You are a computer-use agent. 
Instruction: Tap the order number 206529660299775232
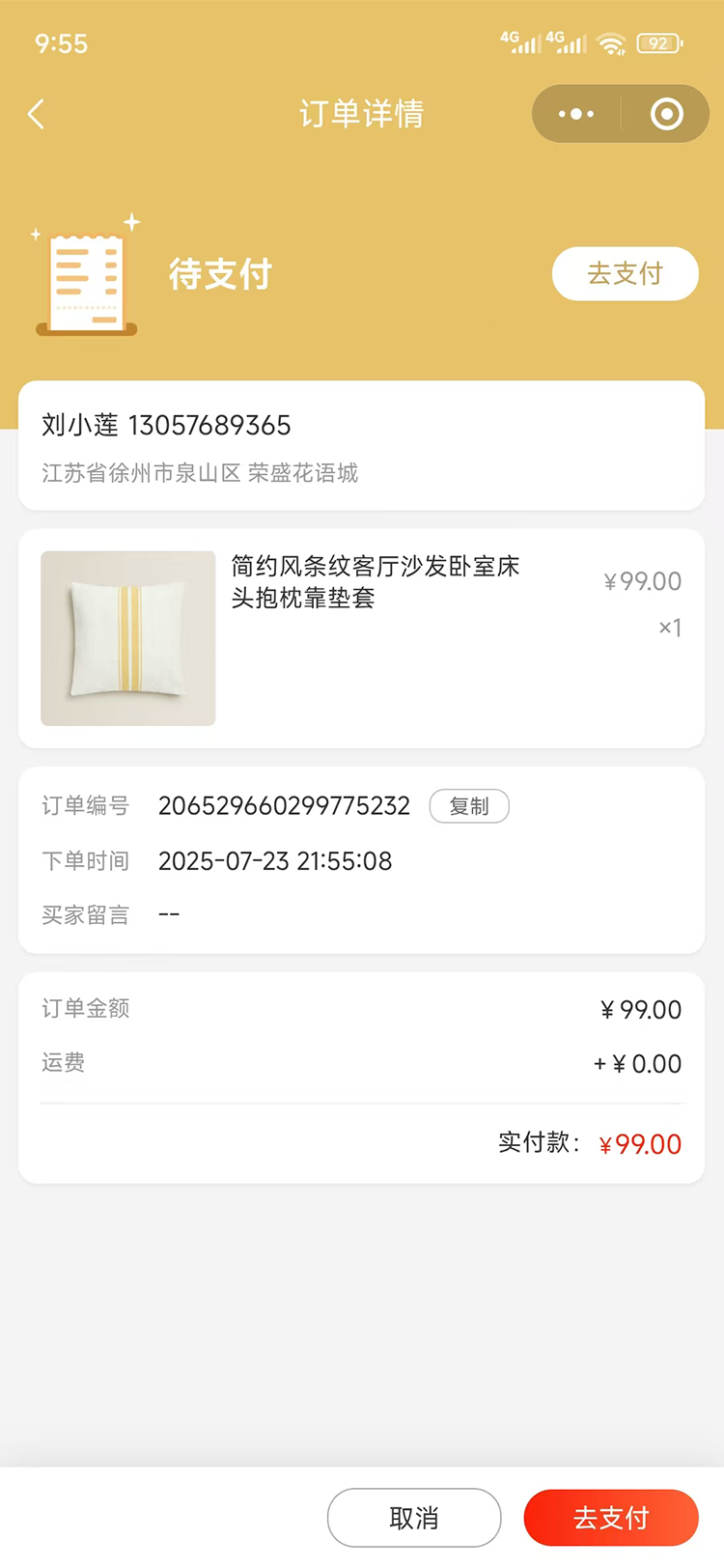tap(285, 806)
